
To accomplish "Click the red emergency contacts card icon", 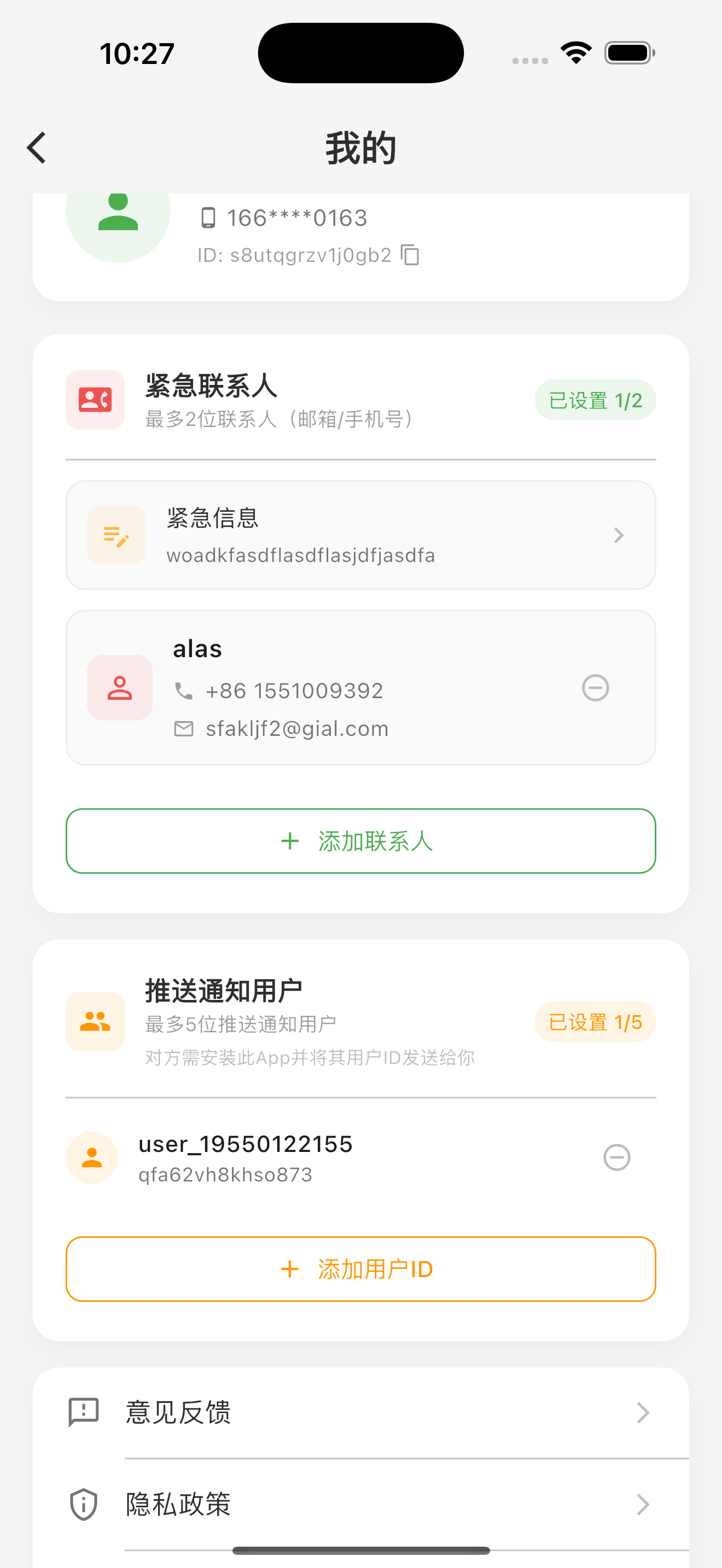I will coord(95,399).
